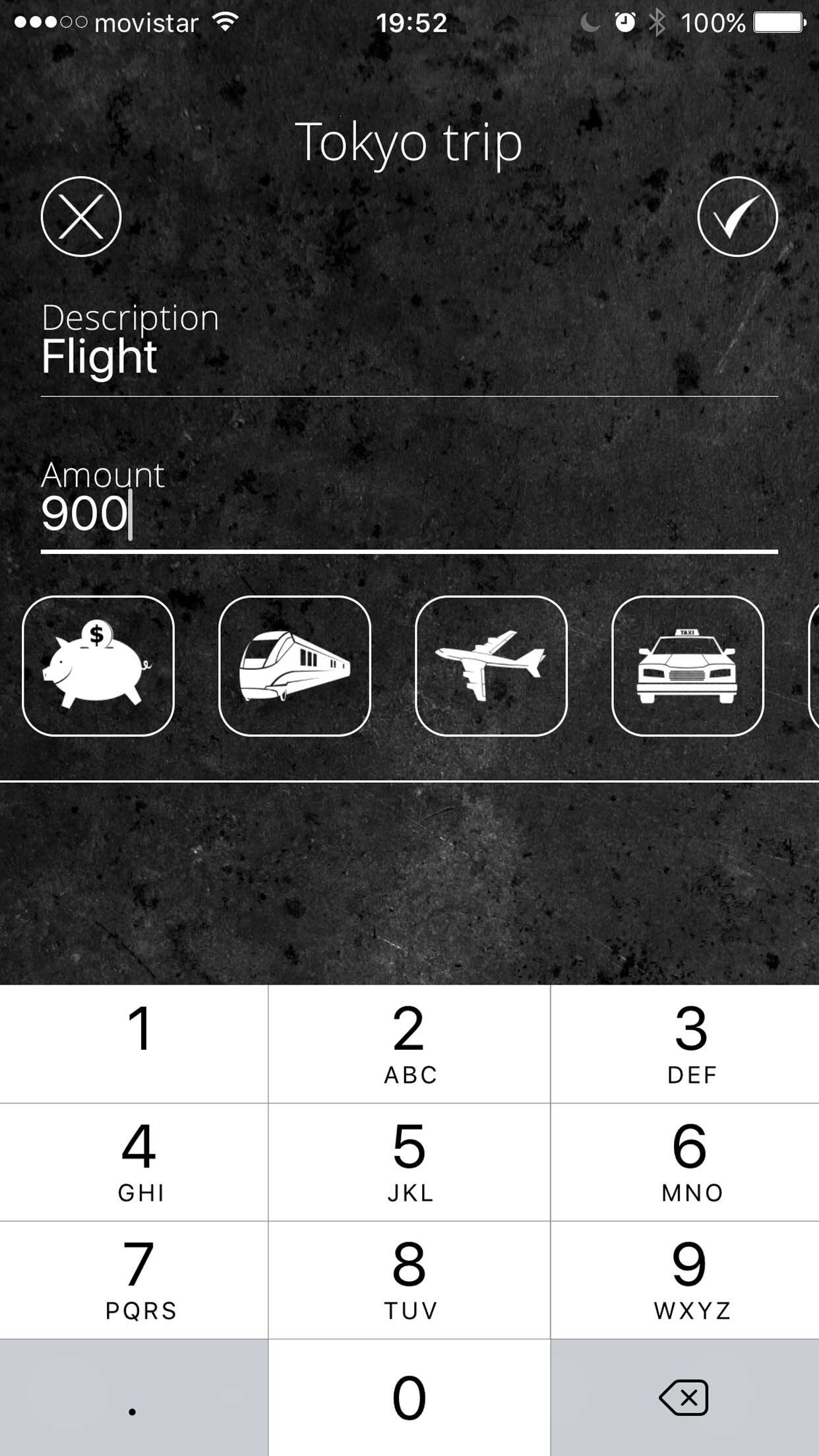Pick the airplane category icon

click(x=491, y=666)
